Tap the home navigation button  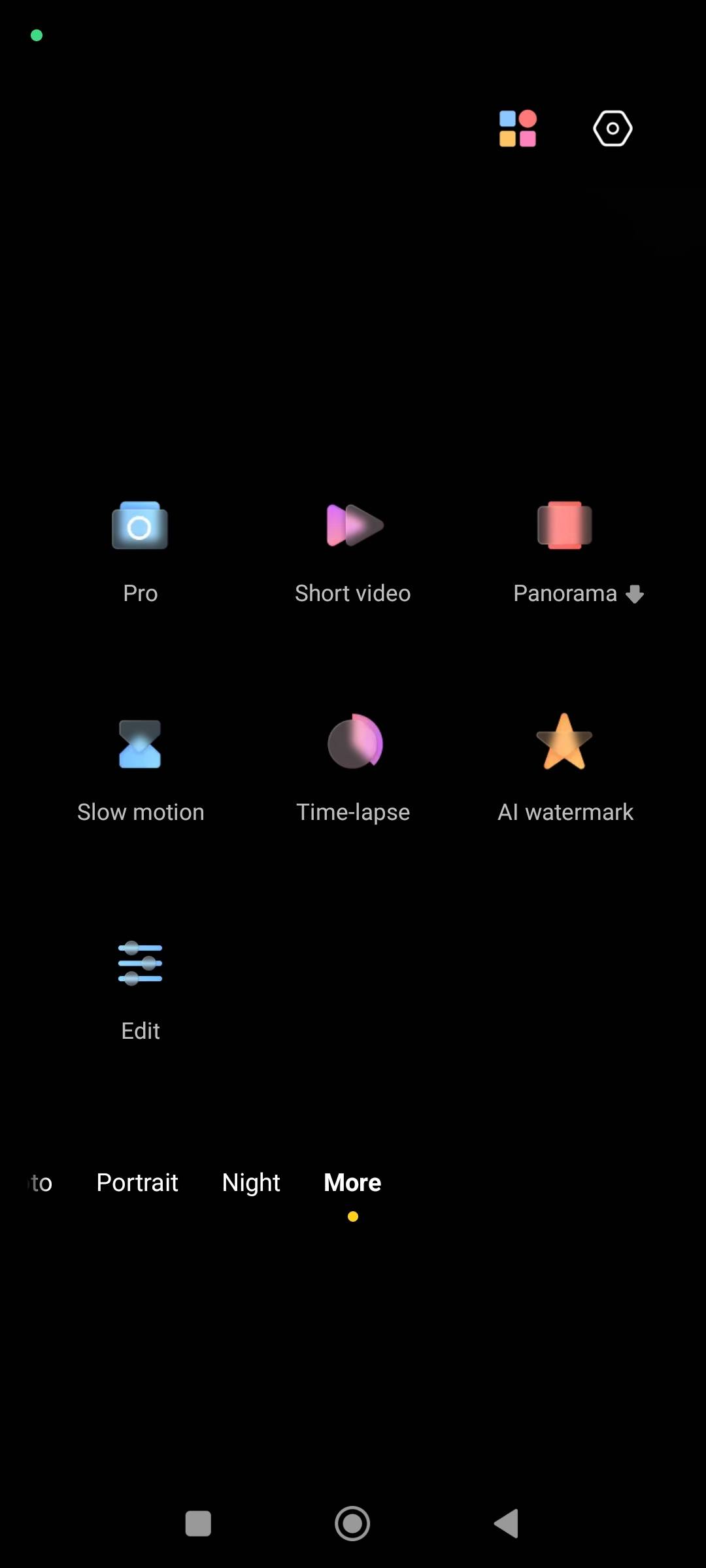[352, 1524]
